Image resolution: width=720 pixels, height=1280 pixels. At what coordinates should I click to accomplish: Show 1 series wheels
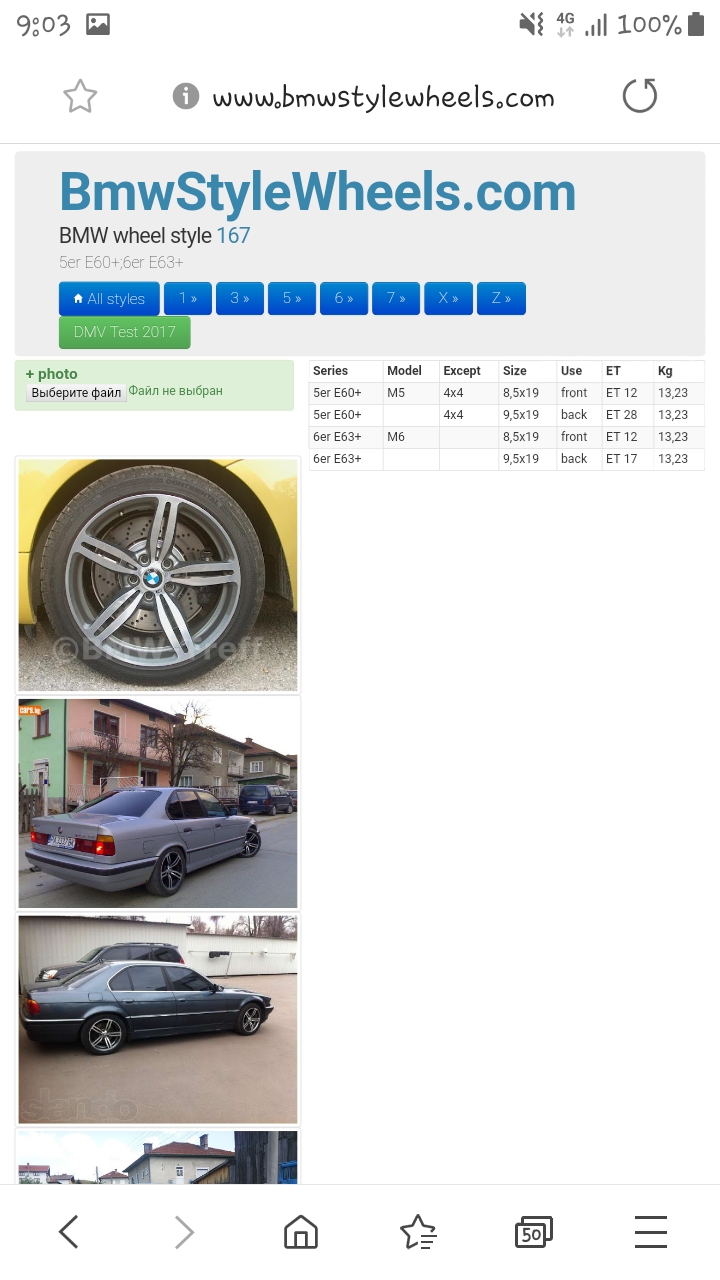pyautogui.click(x=187, y=298)
